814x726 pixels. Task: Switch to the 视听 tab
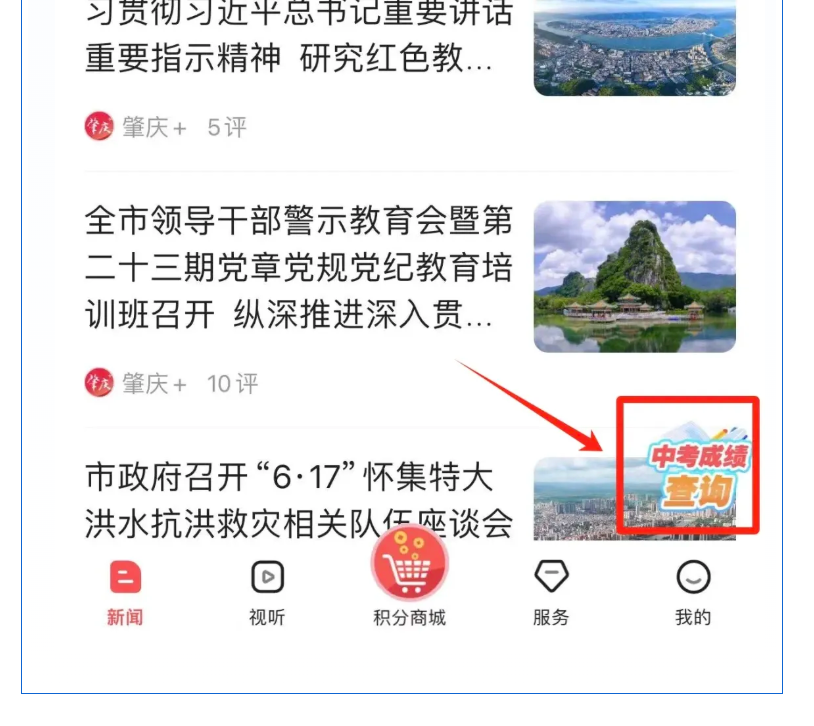(267, 593)
